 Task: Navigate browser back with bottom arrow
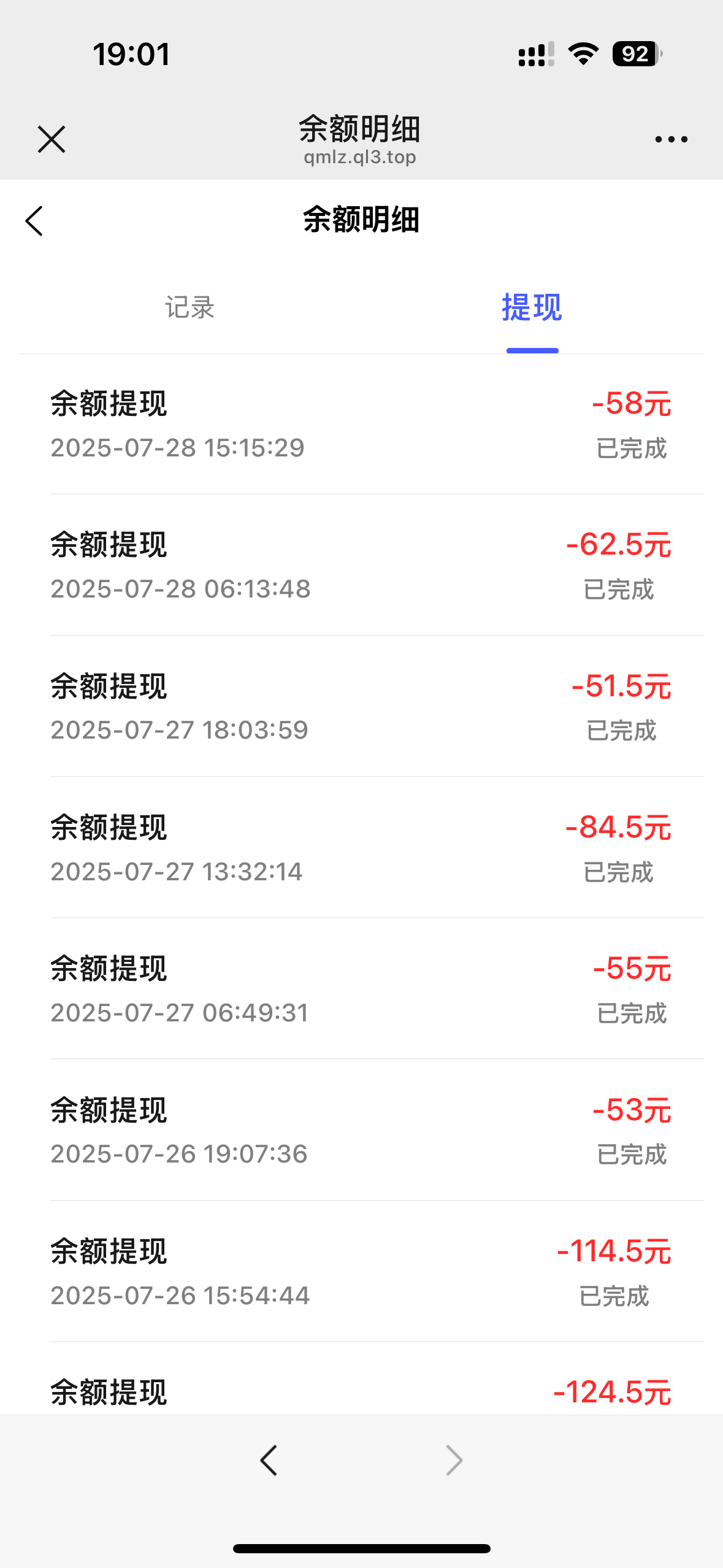tap(269, 1460)
